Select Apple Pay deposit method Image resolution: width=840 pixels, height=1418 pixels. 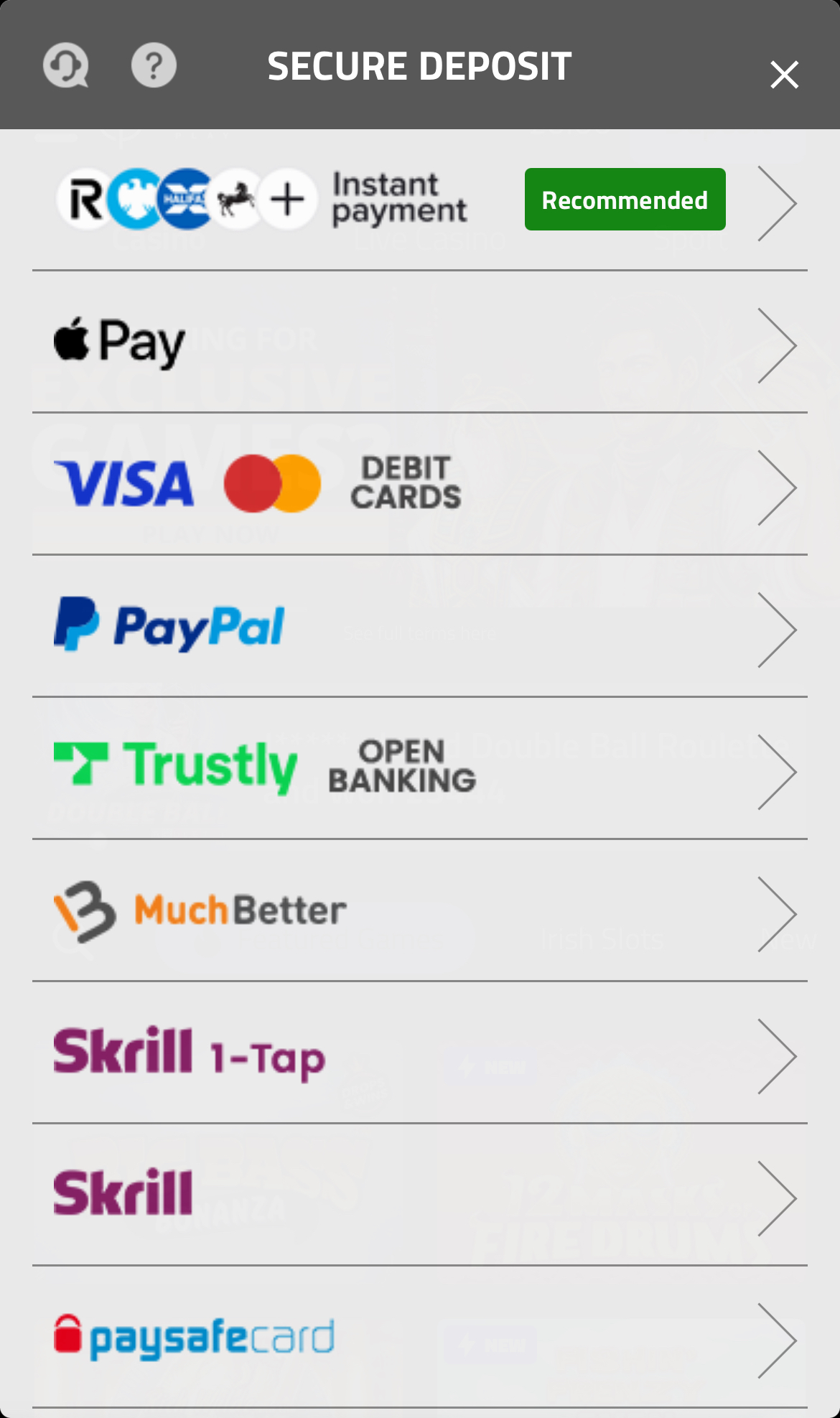click(419, 343)
